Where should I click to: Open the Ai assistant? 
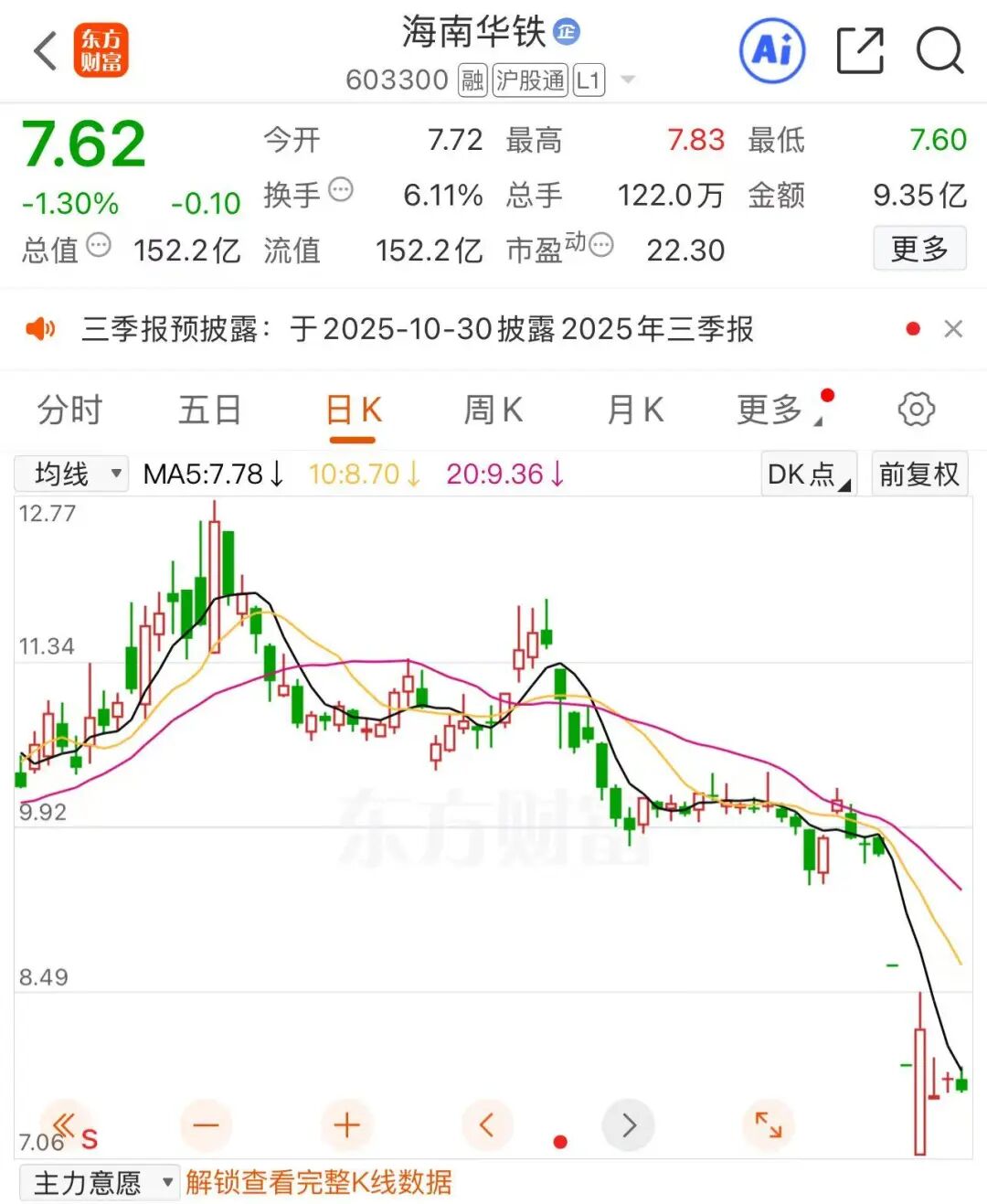pyautogui.click(x=772, y=50)
